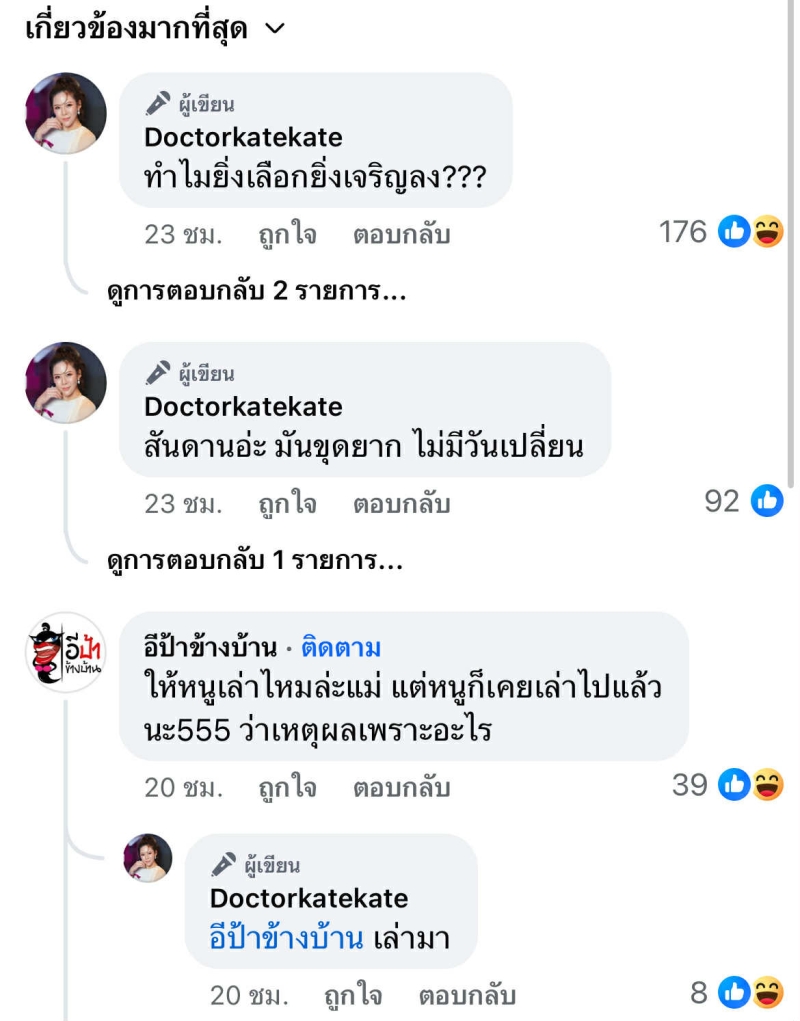Screen dimensions: 800x1021
Task: Like อีป้าข้างบ้าน's comment
Action: 287,788
